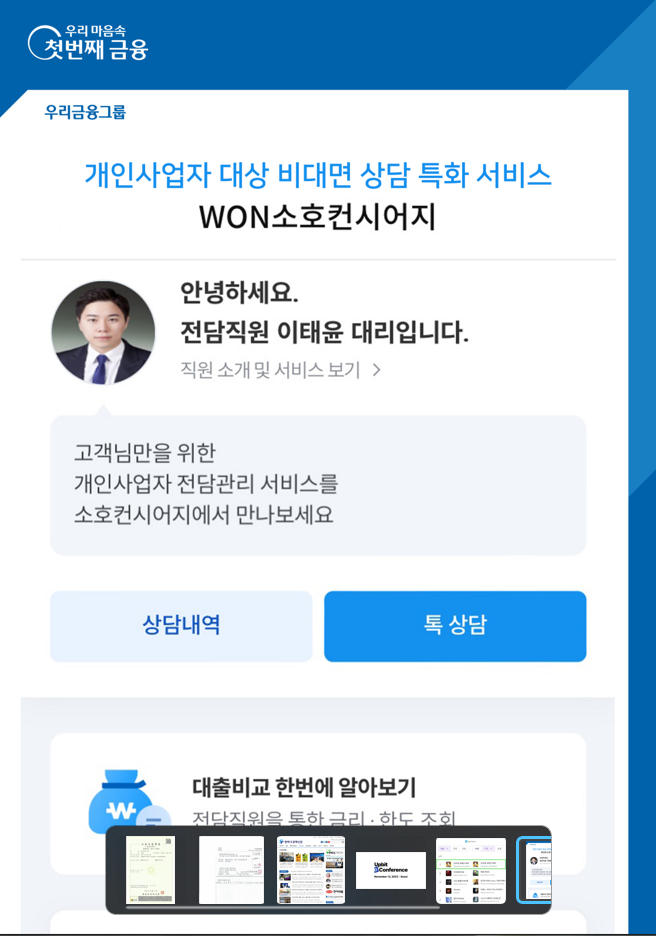Open the green-highlighted list screenshot thumbnail

471,871
